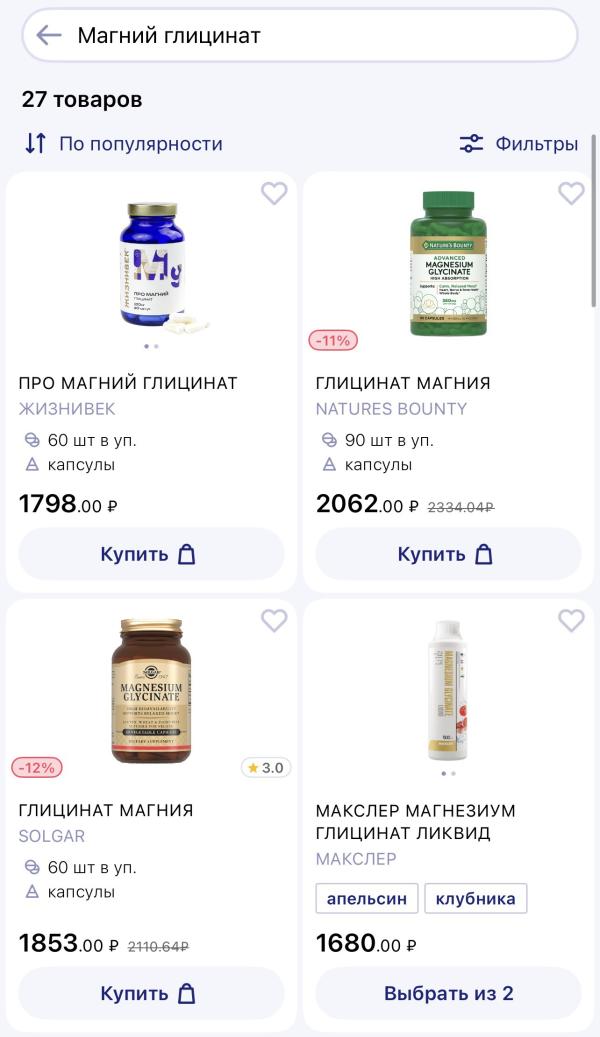Add Solgar Глицинат Магния to wishlist

click(x=274, y=621)
